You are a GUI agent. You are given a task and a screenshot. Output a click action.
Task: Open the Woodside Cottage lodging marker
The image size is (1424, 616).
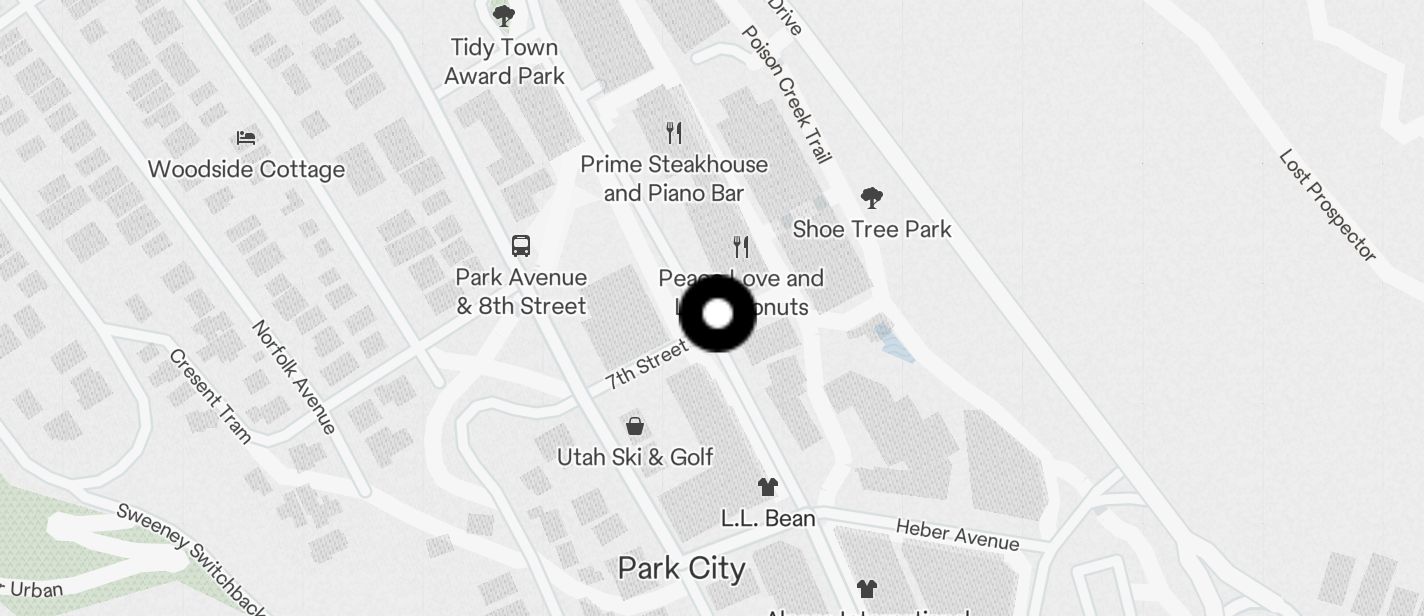(246, 138)
